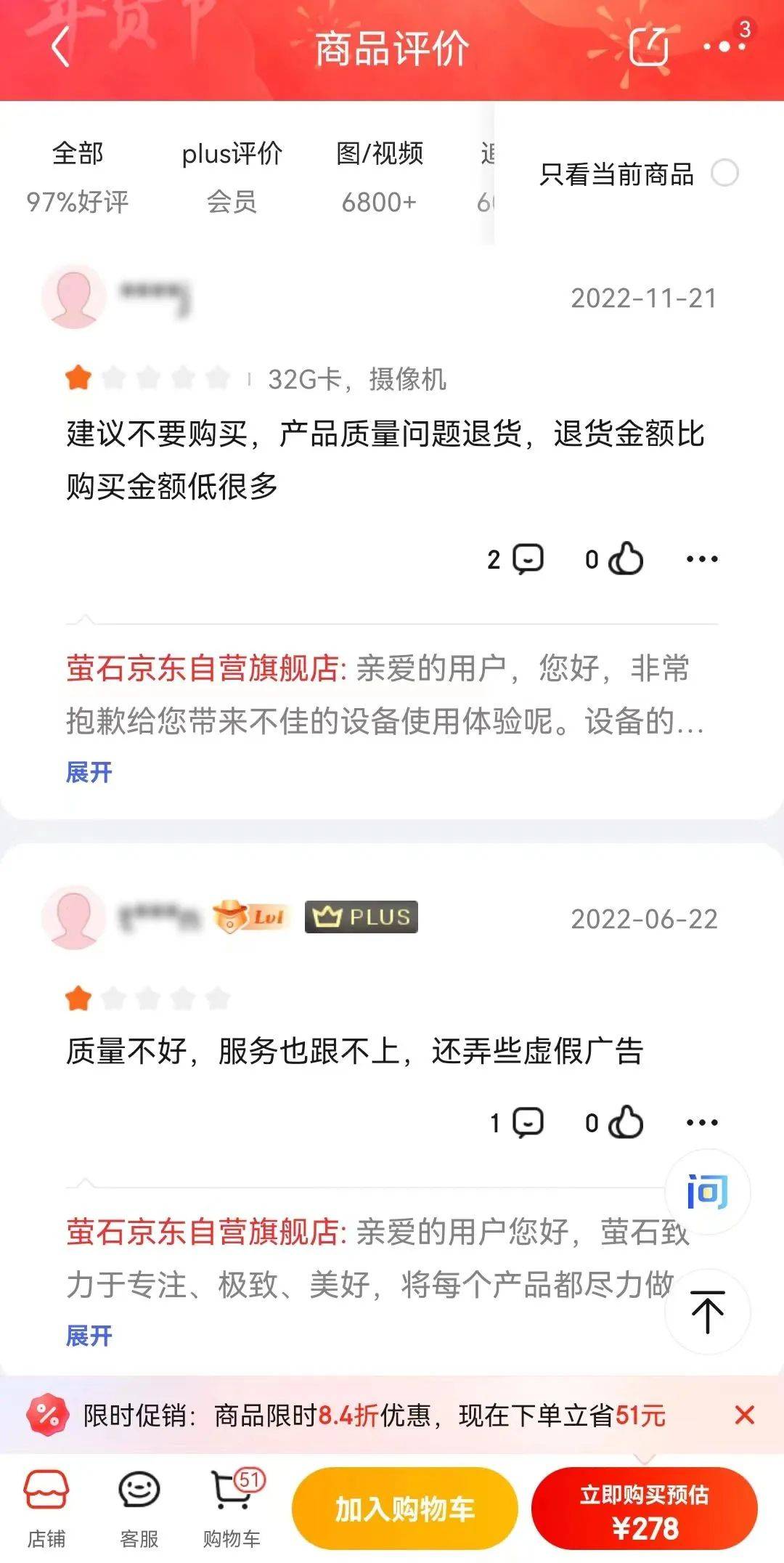Switch to plus评价 tab
This screenshot has width=784, height=1563.
(x=232, y=176)
